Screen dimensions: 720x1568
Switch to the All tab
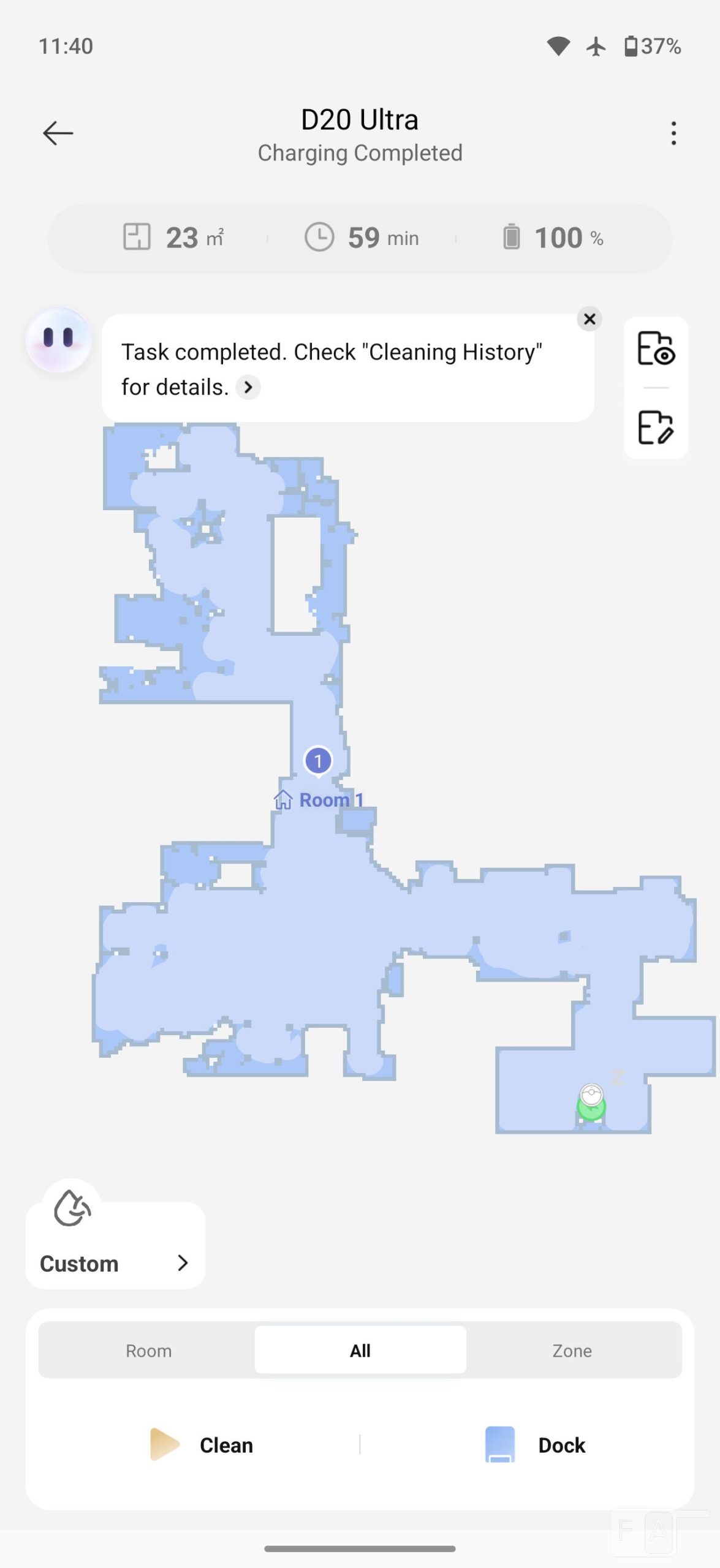tap(360, 1351)
